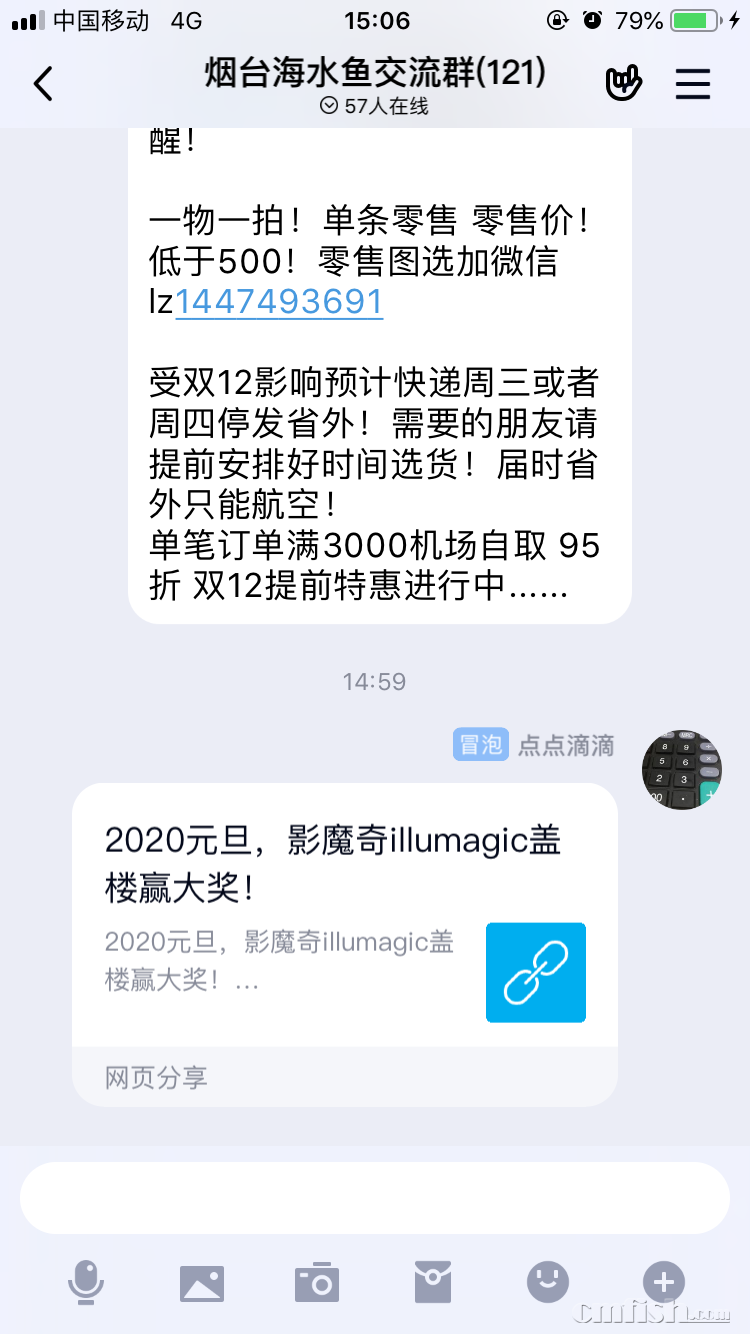Tap the hand gesture icon in the header
The height and width of the screenshot is (1334, 750).
(x=624, y=84)
